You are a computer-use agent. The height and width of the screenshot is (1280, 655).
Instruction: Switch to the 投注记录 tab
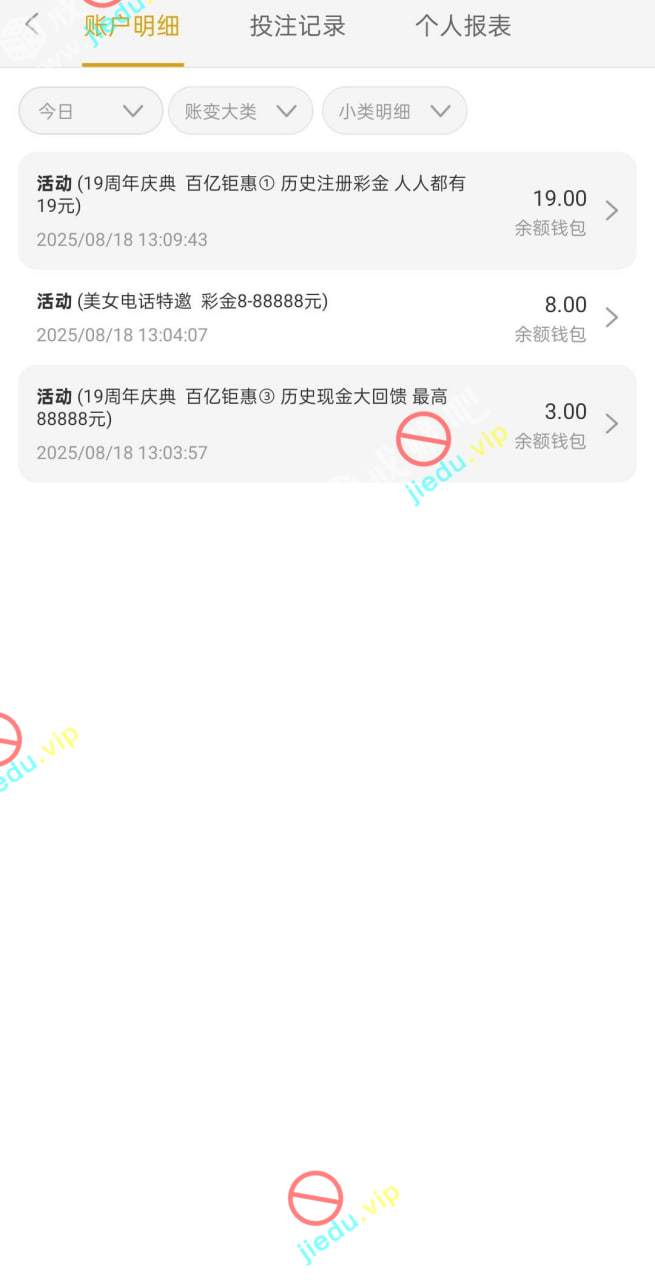point(297,27)
